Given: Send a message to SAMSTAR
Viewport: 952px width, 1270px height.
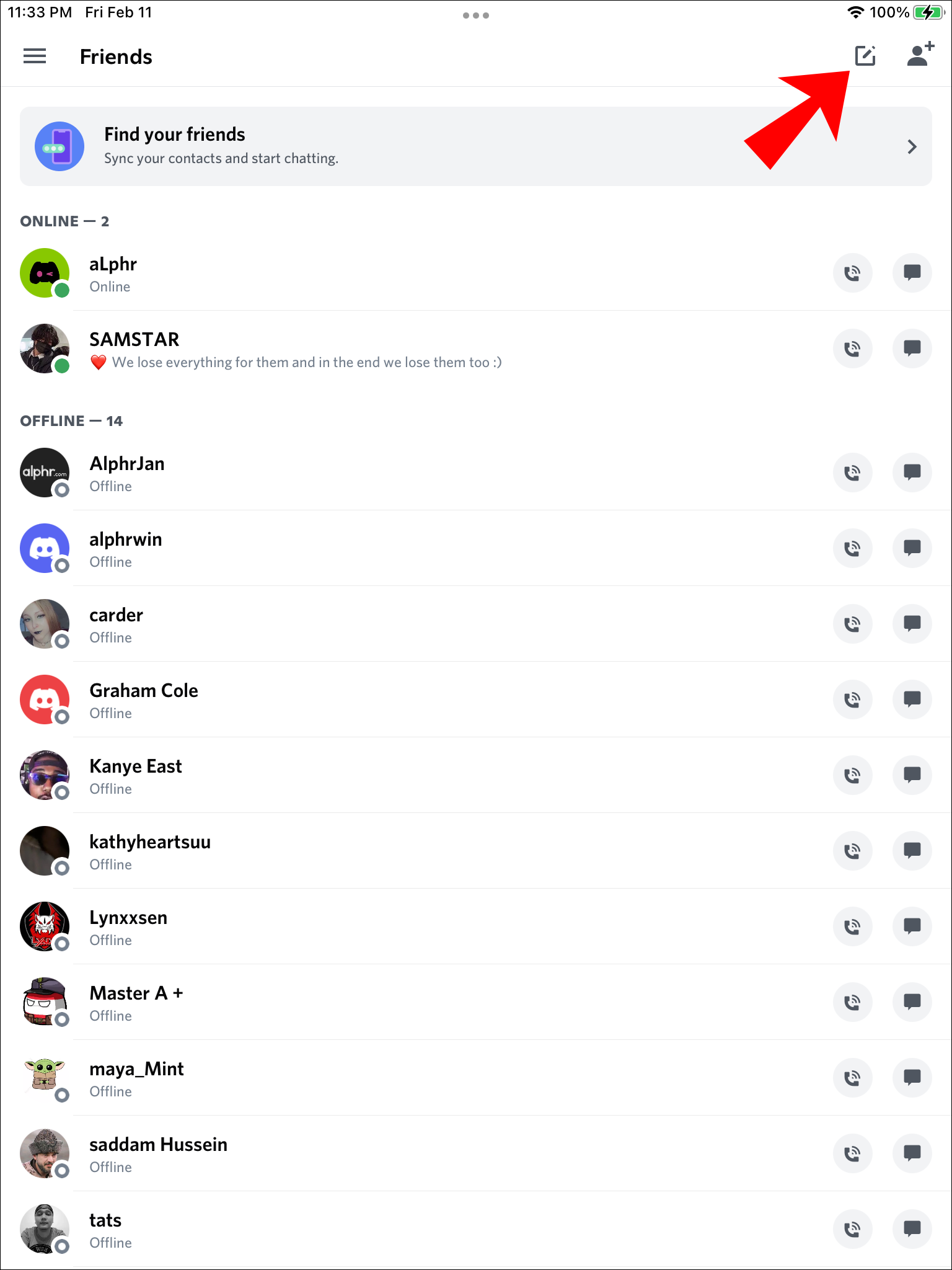Looking at the screenshot, I should (912, 349).
